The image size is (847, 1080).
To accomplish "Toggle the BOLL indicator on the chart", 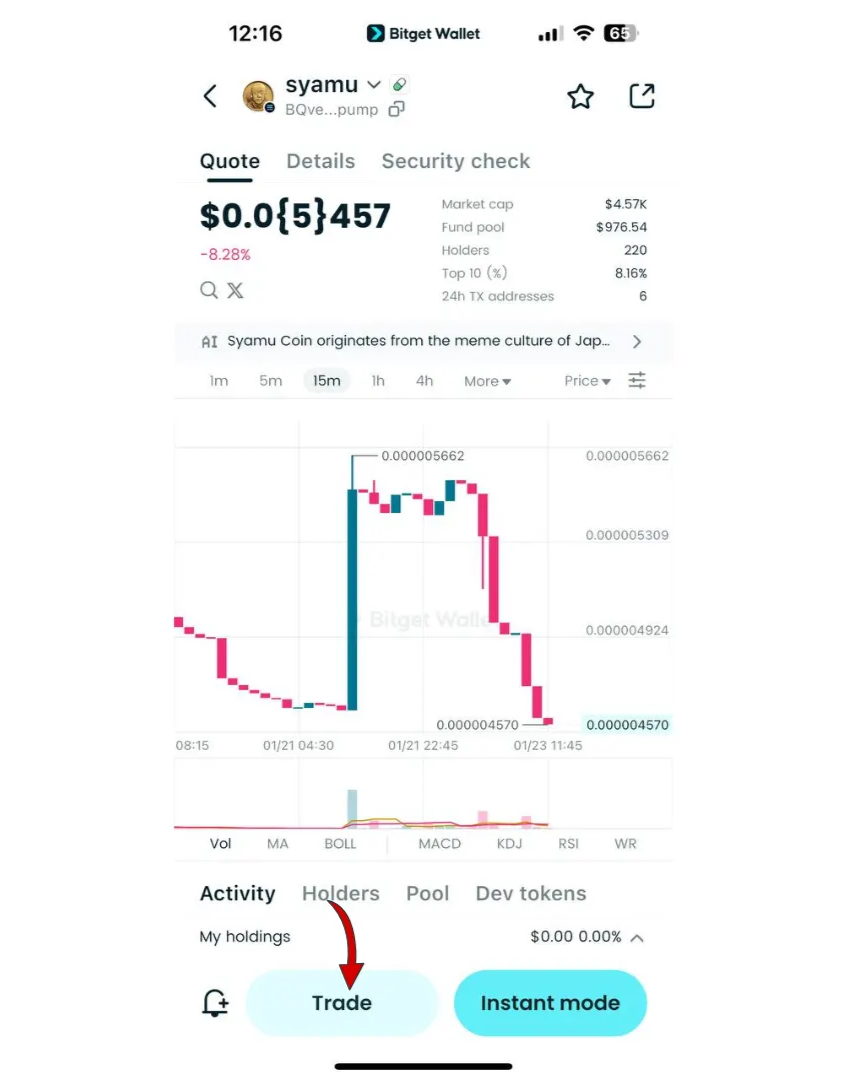I will tap(340, 843).
